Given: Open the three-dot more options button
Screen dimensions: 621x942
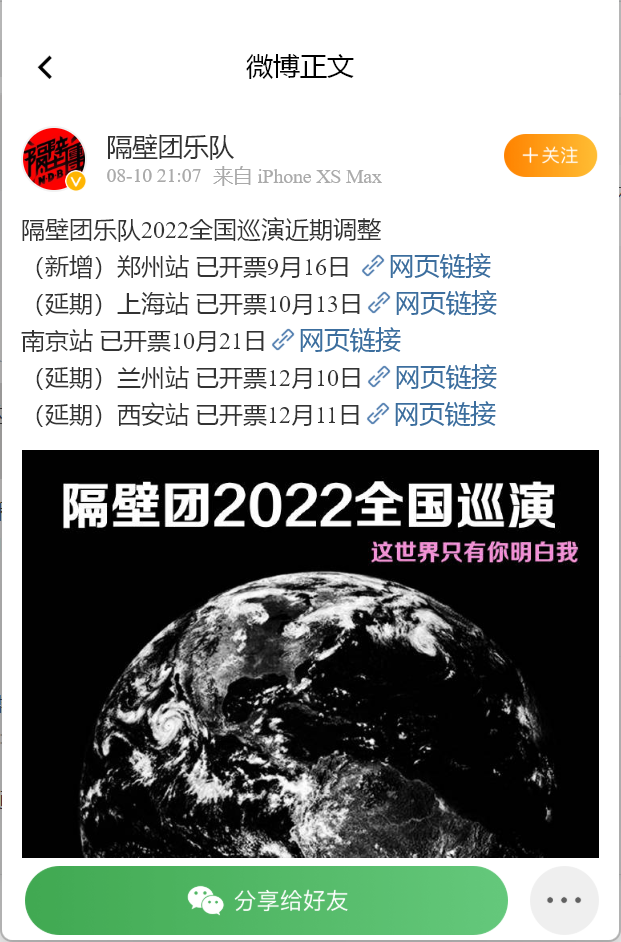Looking at the screenshot, I should (x=564, y=900).
